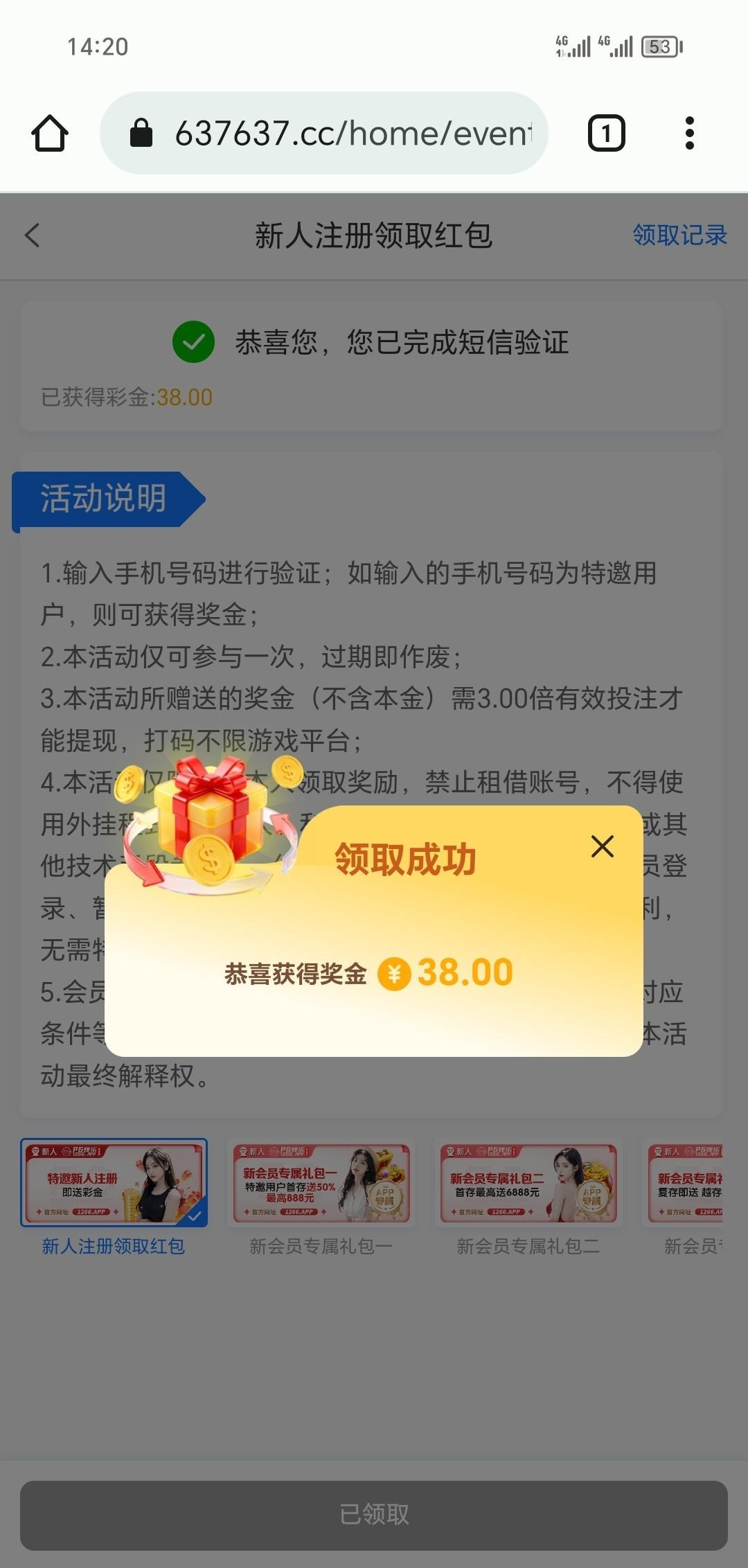
Task: Select the 新人注册领取红包 promotion card
Action: pos(114,1183)
